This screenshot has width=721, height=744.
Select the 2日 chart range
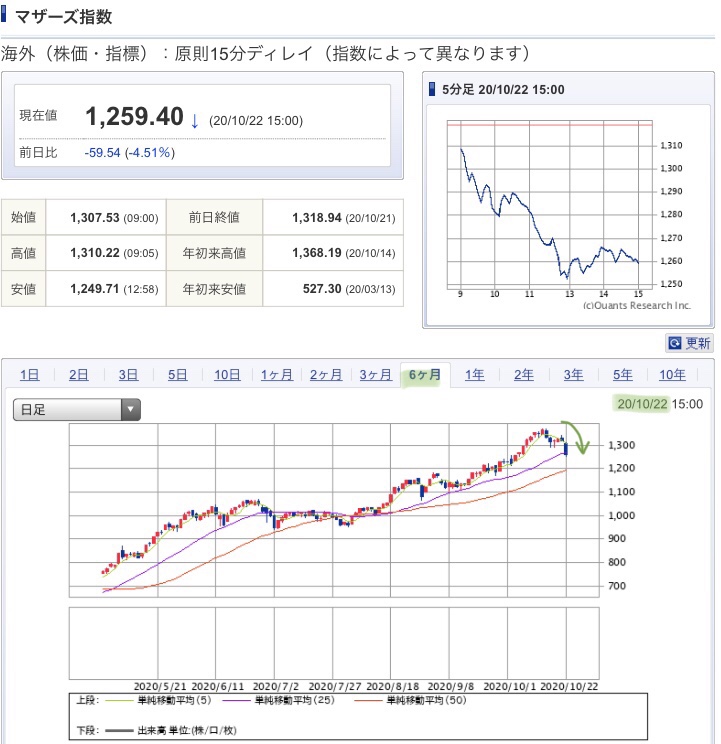click(x=78, y=375)
